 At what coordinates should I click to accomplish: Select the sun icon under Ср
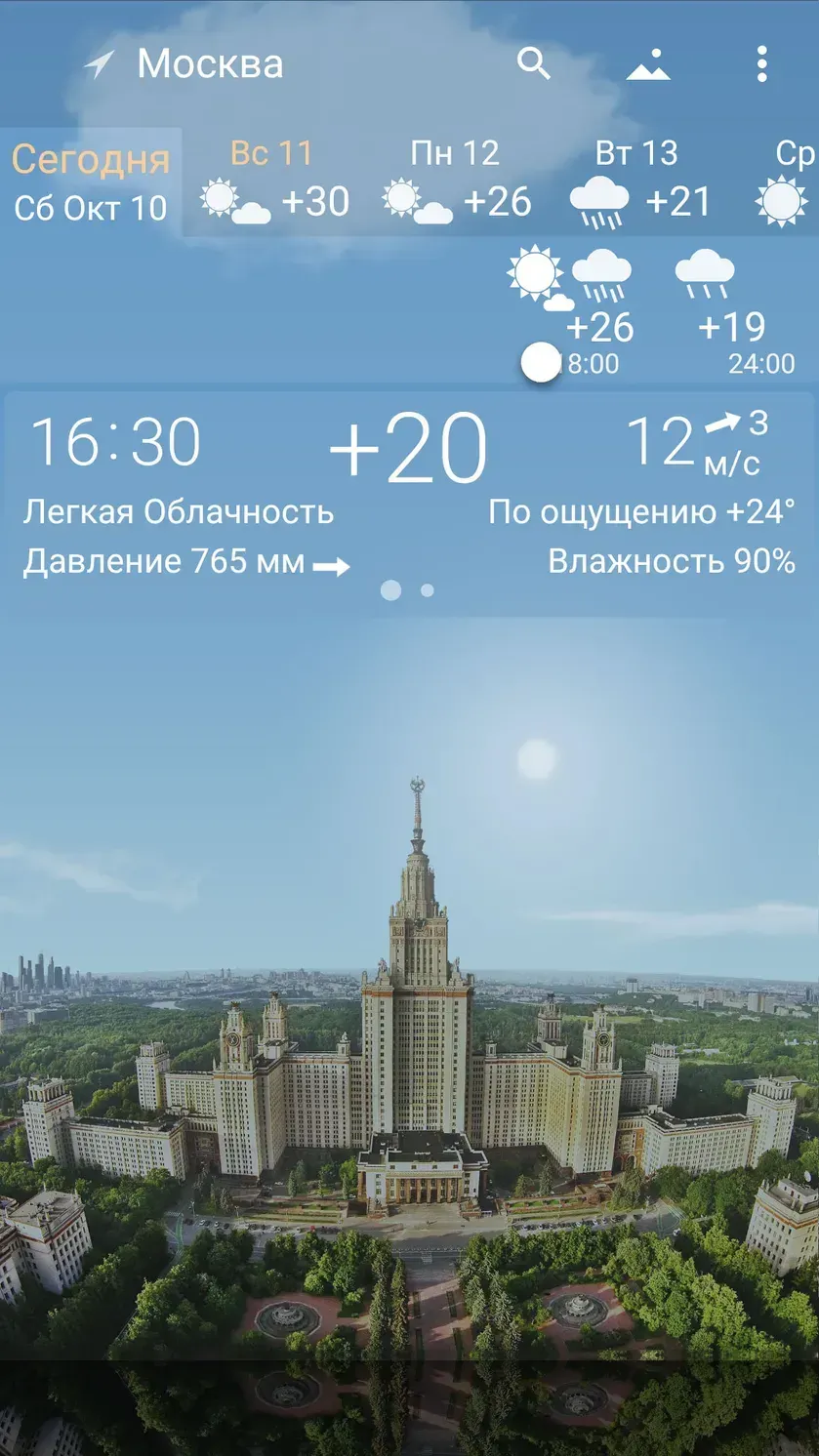pos(780,200)
